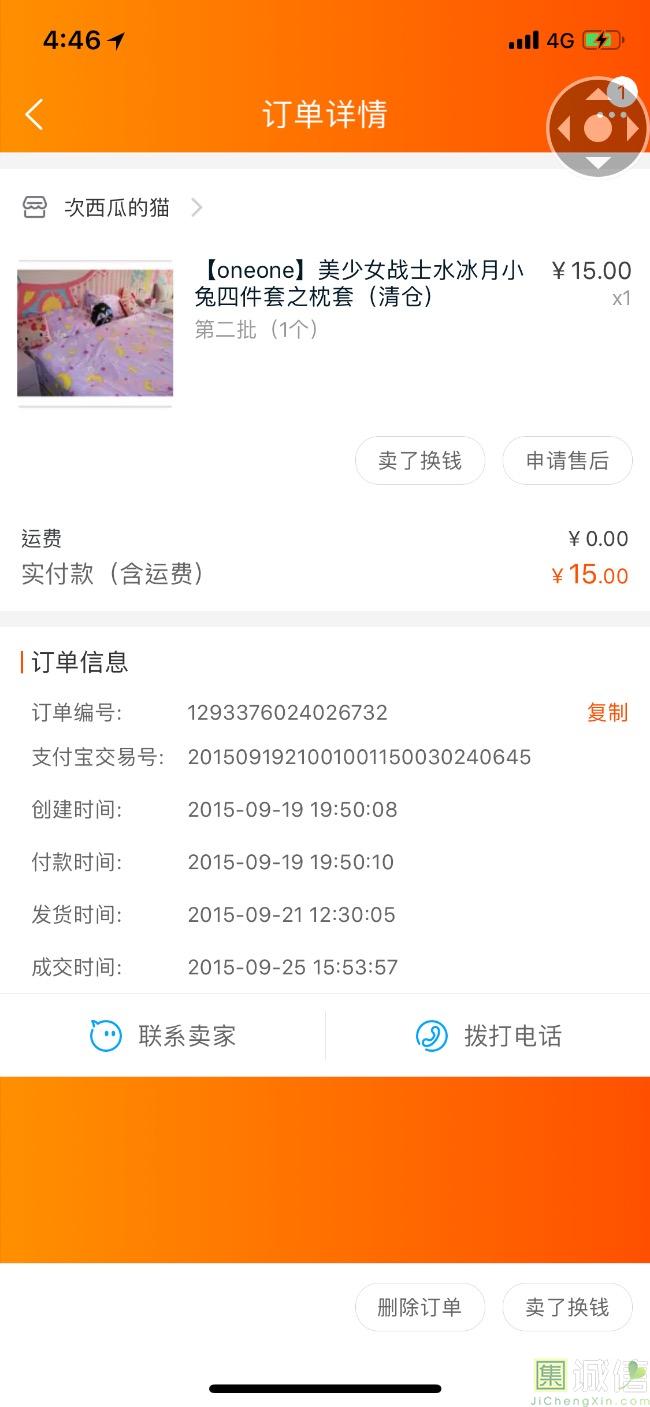Open the 次西瓜的猫 shop page
This screenshot has width=650, height=1407.
(117, 208)
